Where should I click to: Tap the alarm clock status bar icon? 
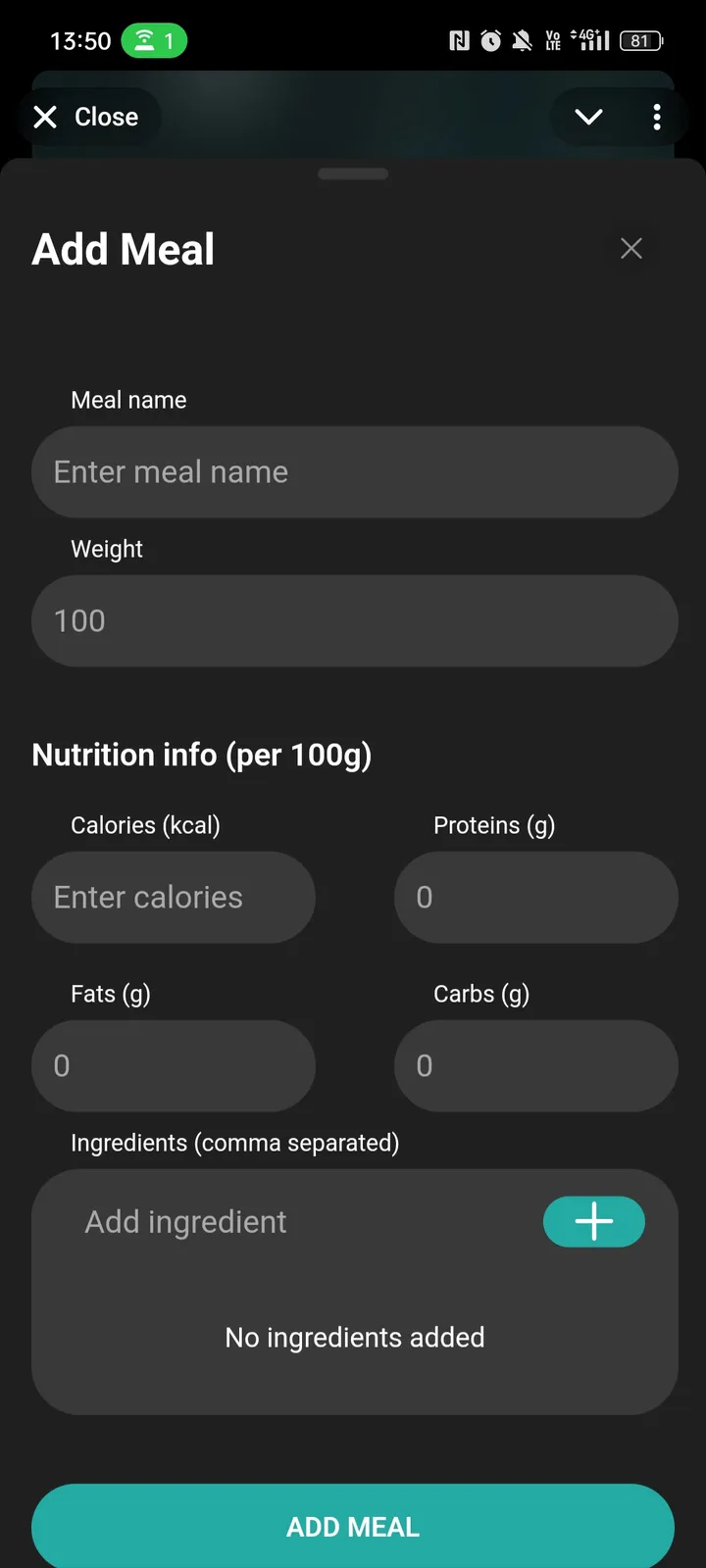pos(488,40)
